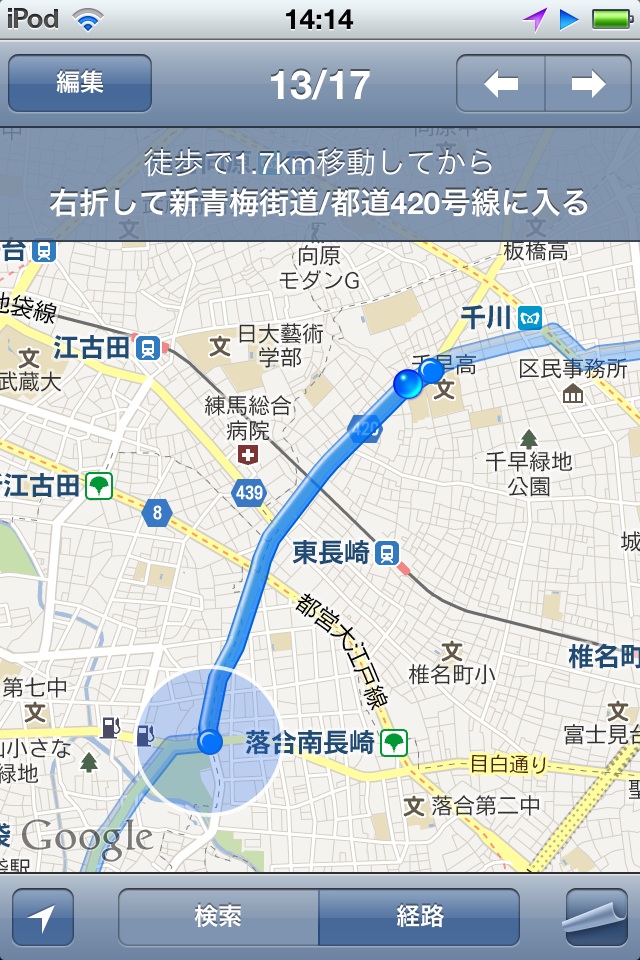Tap the 落合南長崎 station icon

396,742
